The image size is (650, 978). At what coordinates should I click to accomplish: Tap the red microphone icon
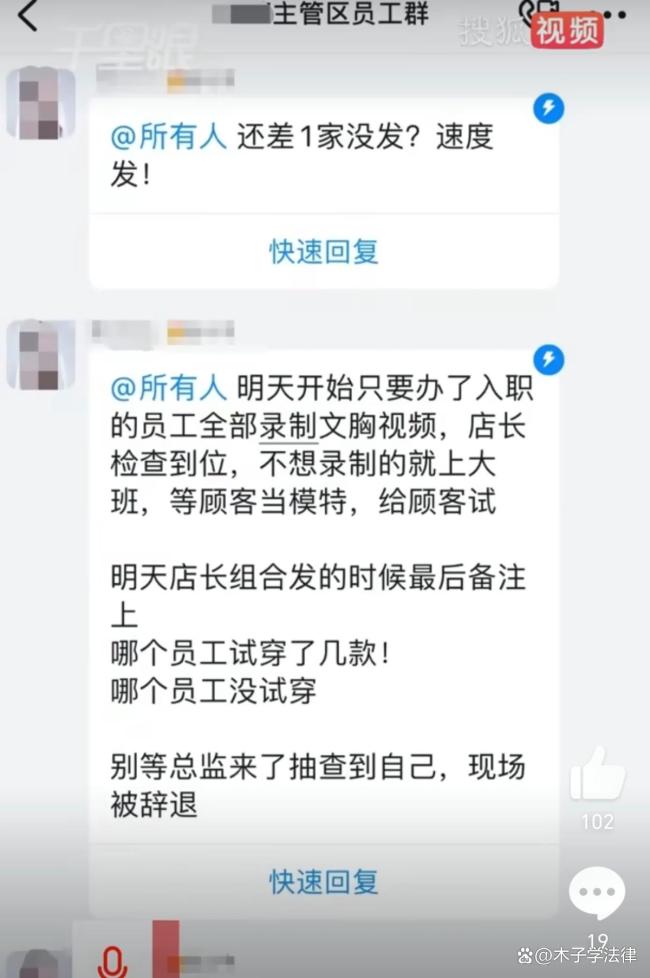(x=112, y=962)
